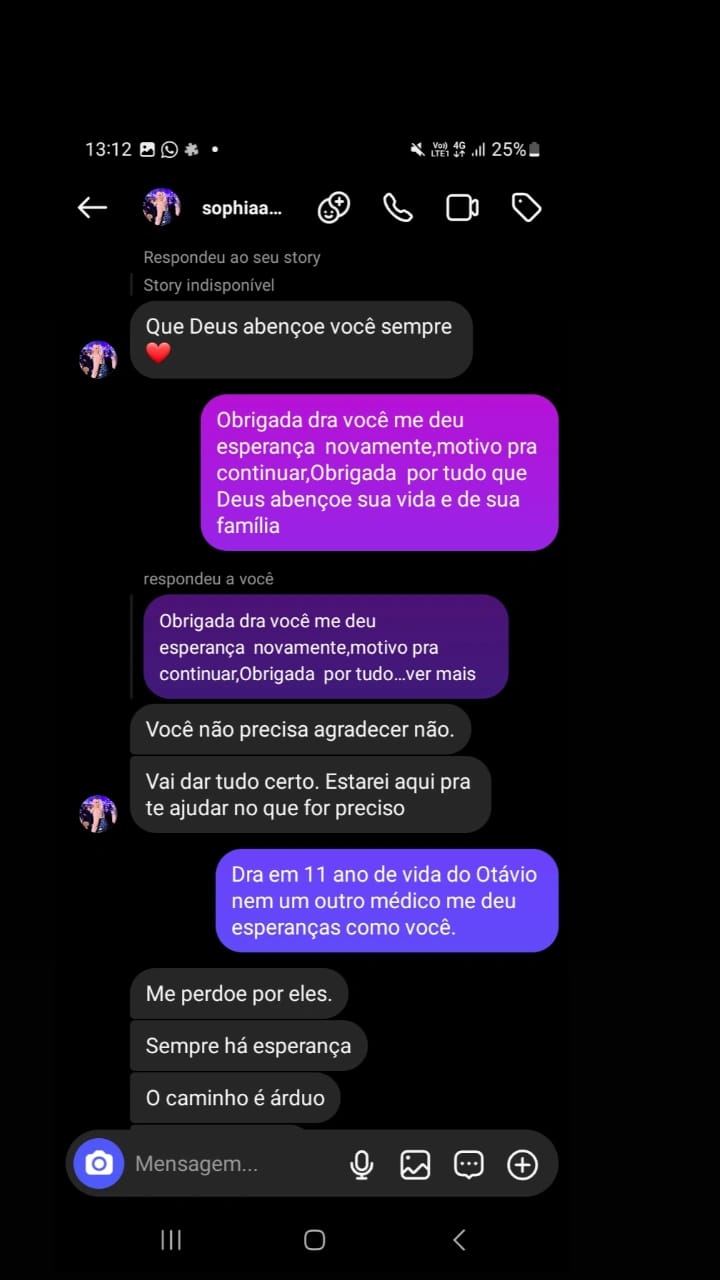Start a voice call with sophiaa
Viewport: 720px width, 1280px height.
point(397,207)
